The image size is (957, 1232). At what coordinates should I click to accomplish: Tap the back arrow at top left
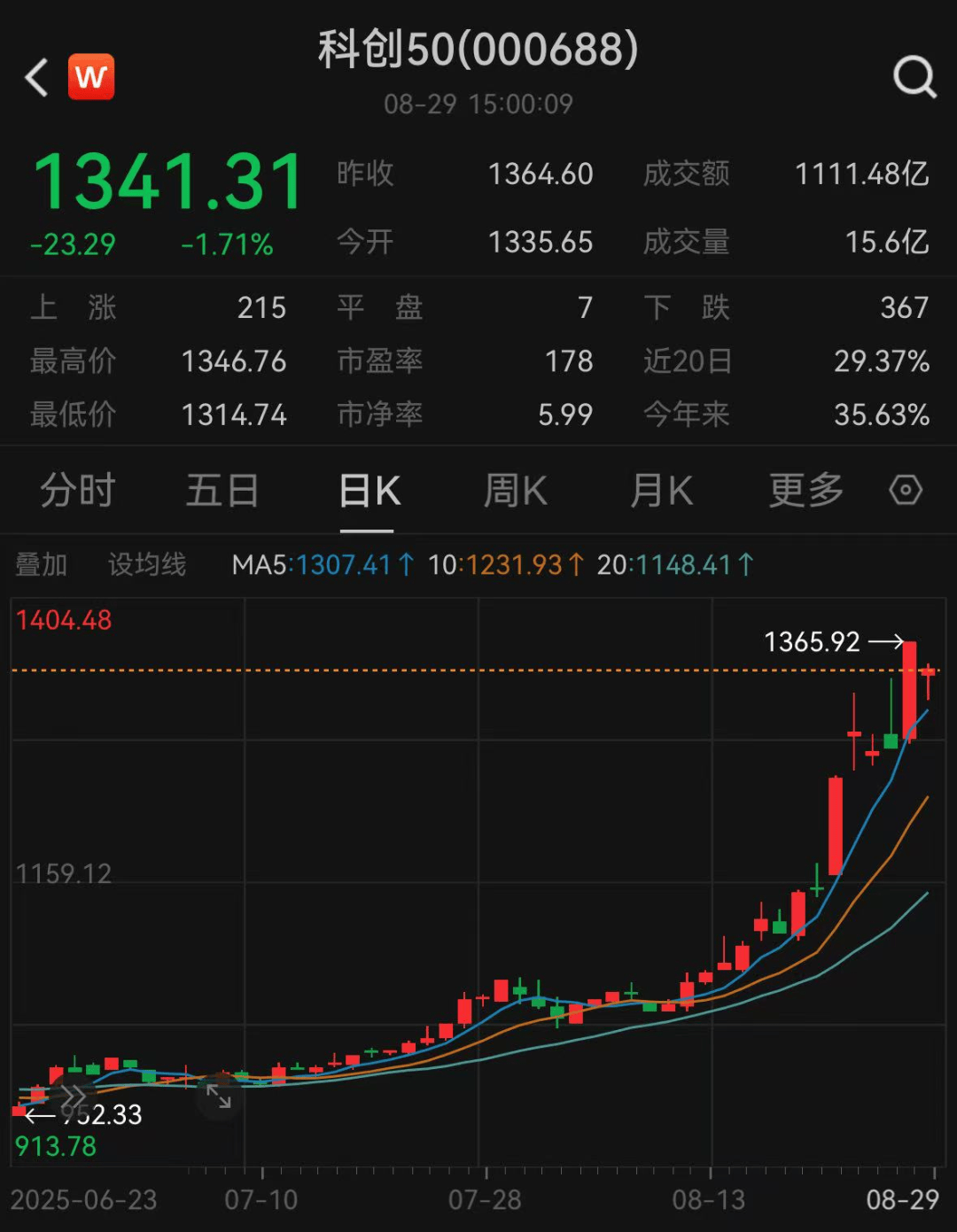35,78
